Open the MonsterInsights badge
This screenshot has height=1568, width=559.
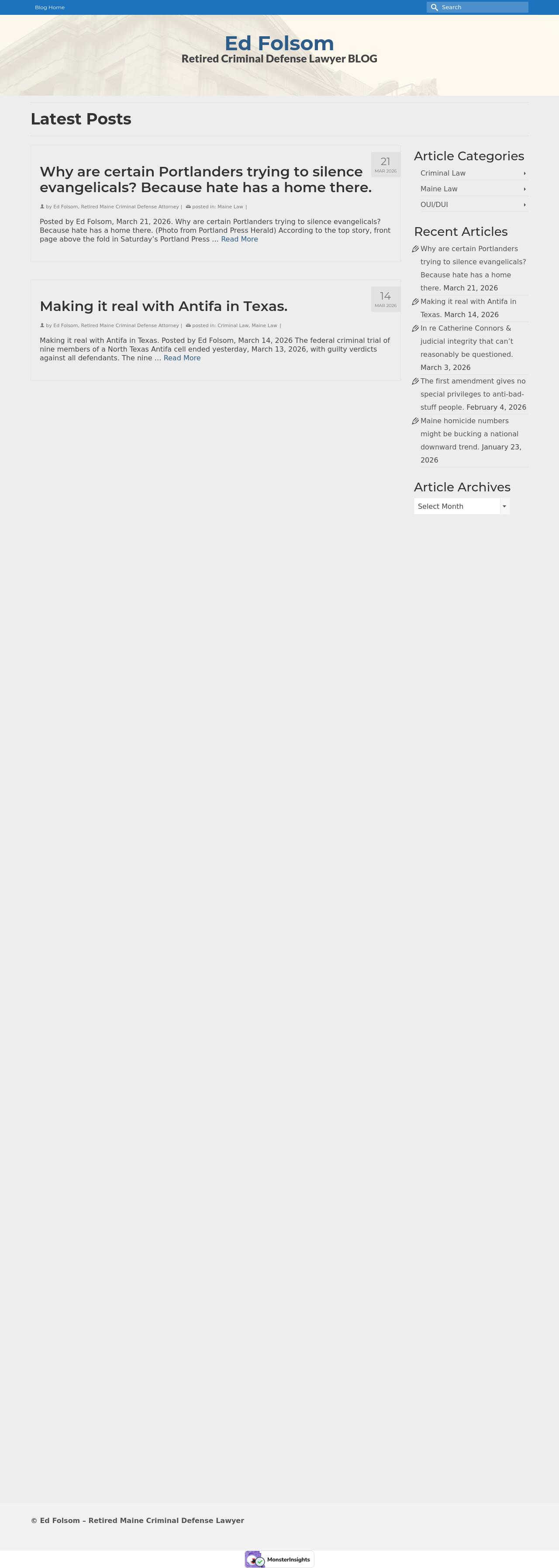(279, 1559)
